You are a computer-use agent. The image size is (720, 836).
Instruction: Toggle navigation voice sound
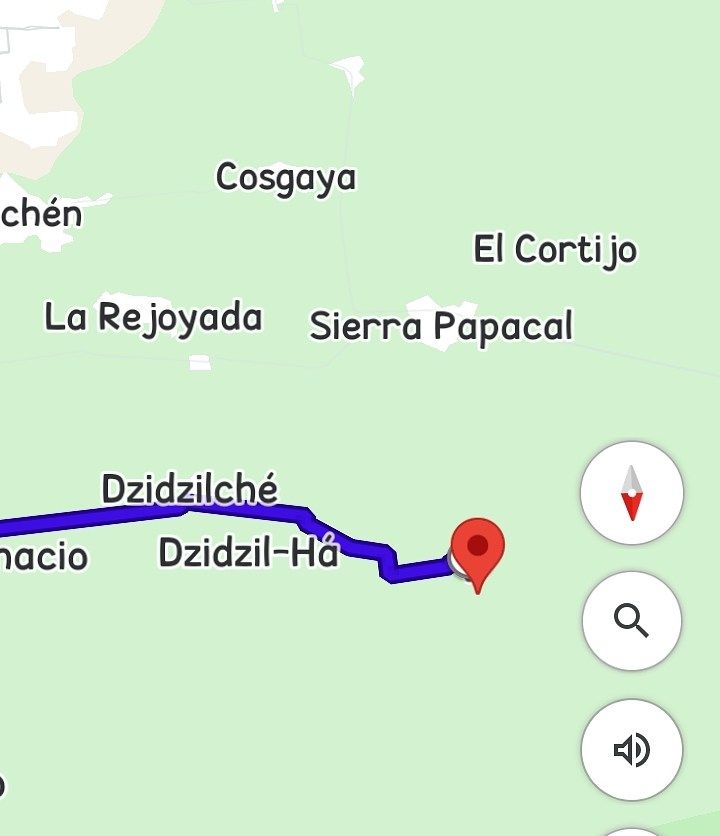(631, 750)
